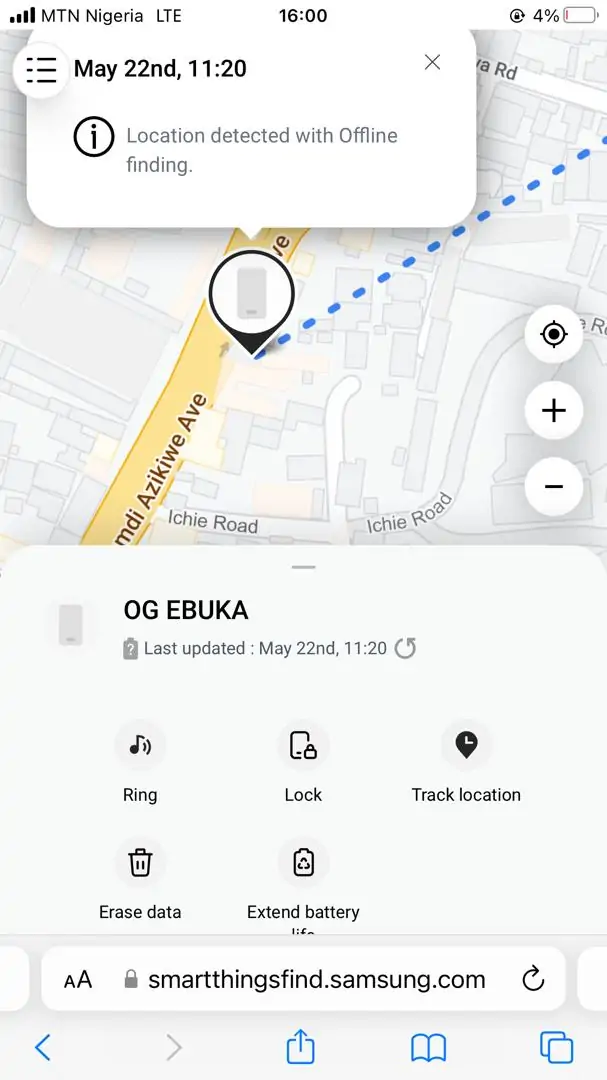
Task: Close the location info popup
Action: [432, 62]
